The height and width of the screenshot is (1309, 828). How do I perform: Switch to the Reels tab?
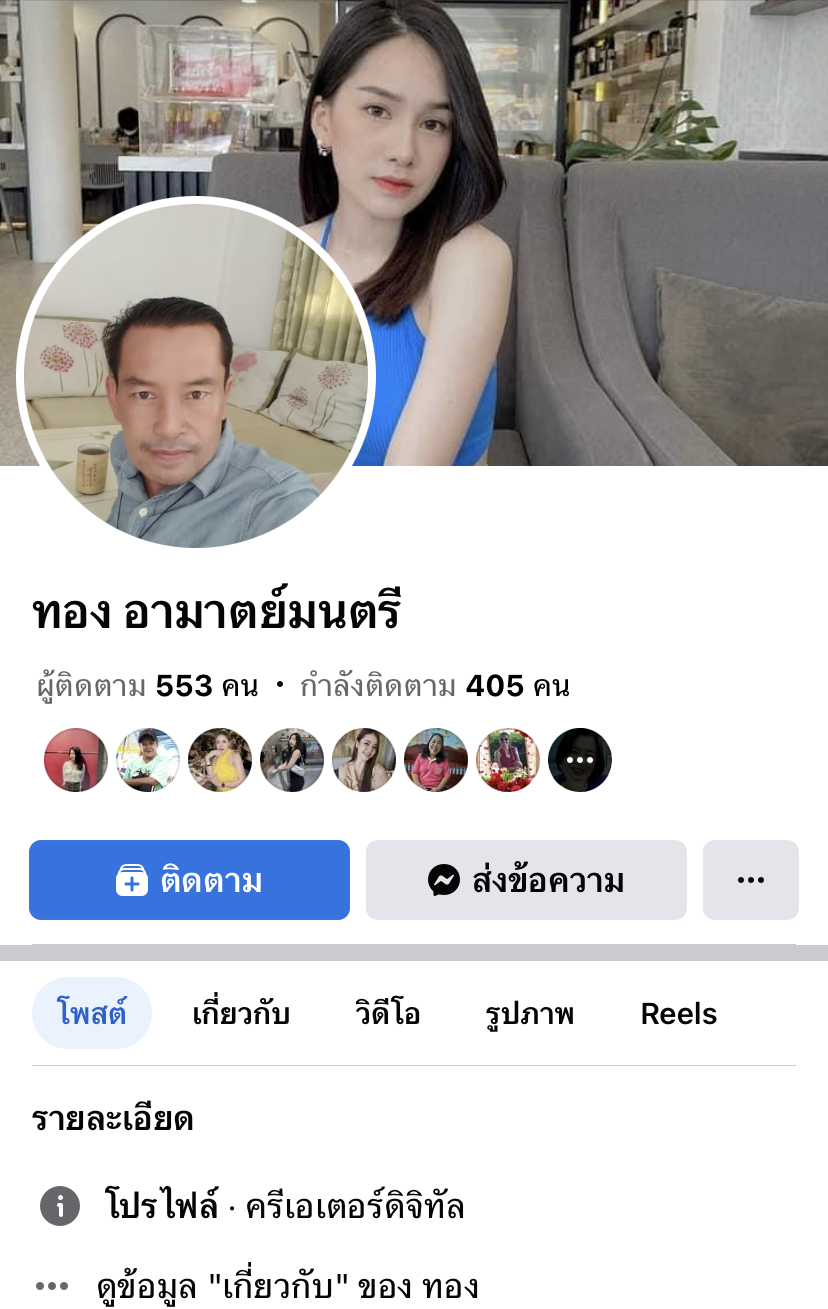tap(678, 1014)
